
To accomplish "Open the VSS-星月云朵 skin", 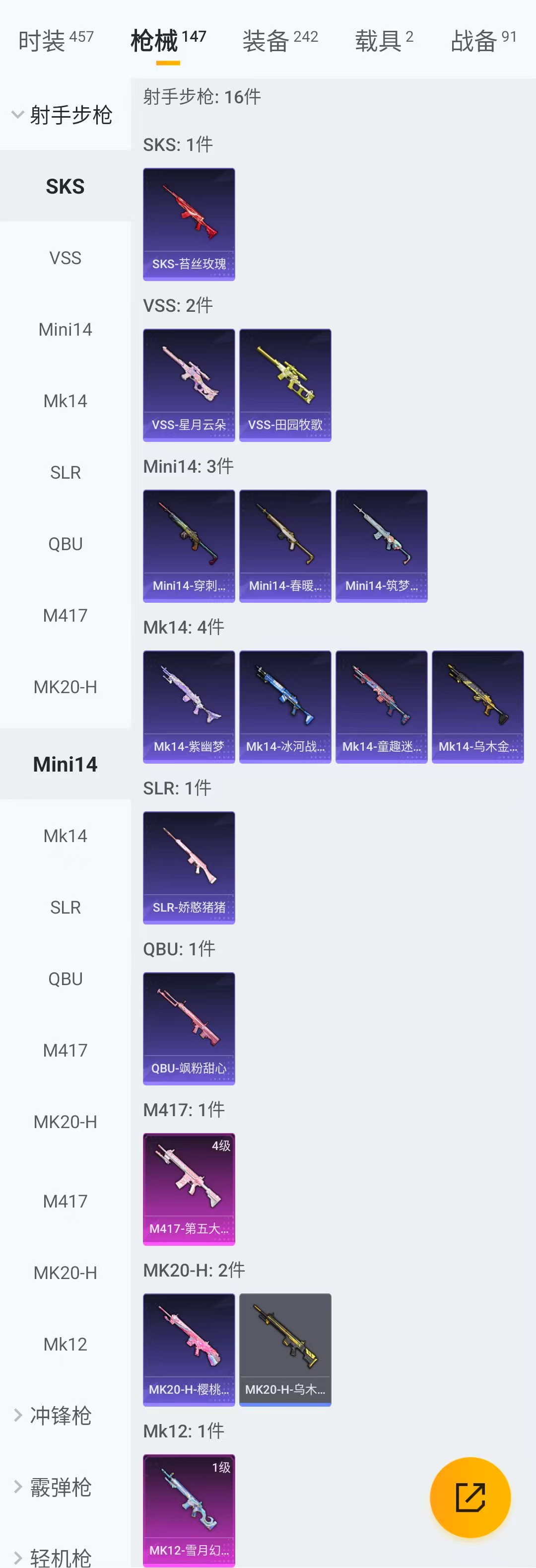I will click(x=189, y=385).
